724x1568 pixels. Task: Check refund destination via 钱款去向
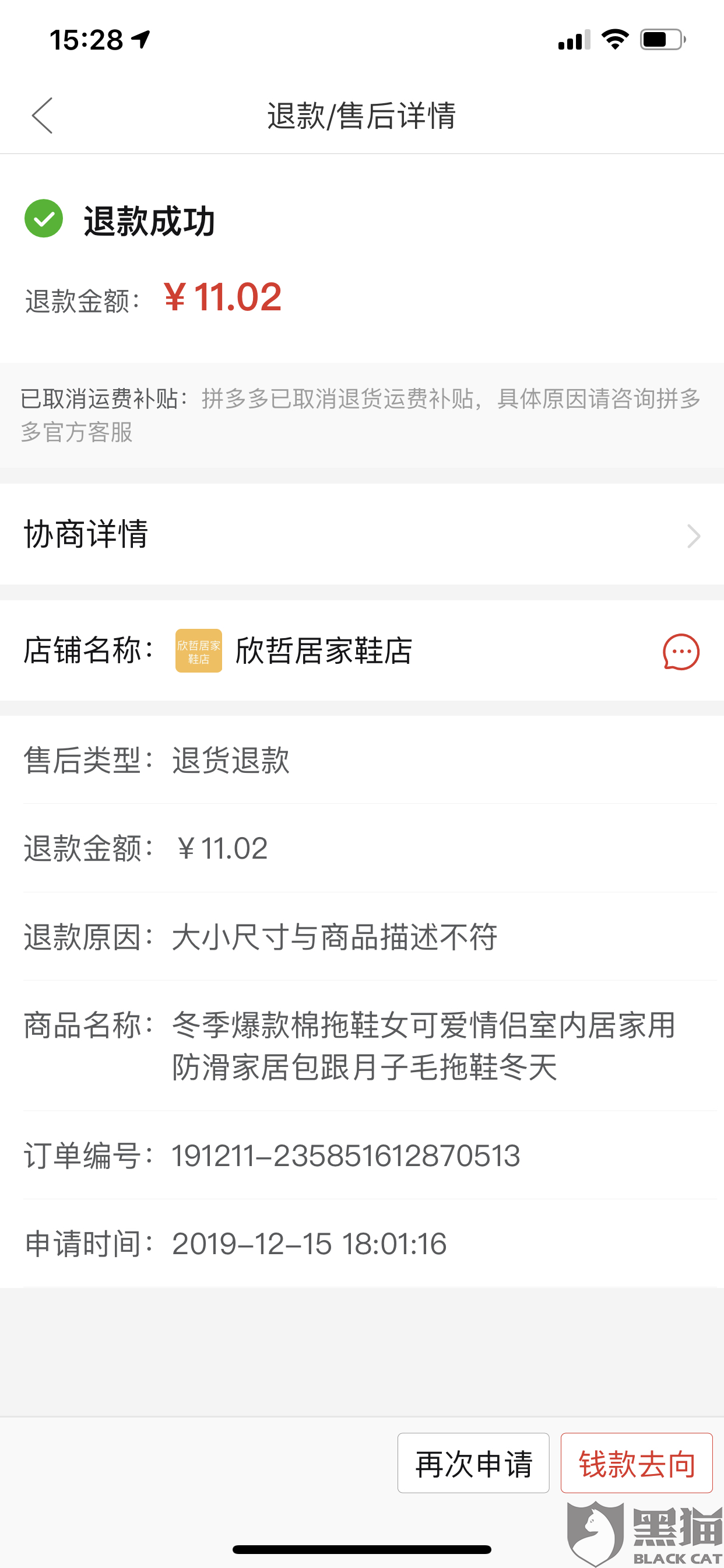point(637,1464)
